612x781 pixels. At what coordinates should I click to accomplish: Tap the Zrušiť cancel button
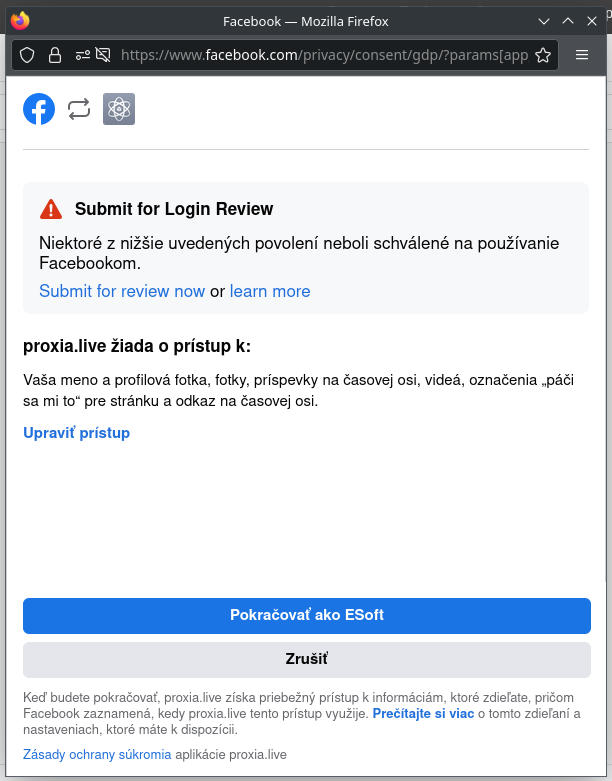(306, 660)
